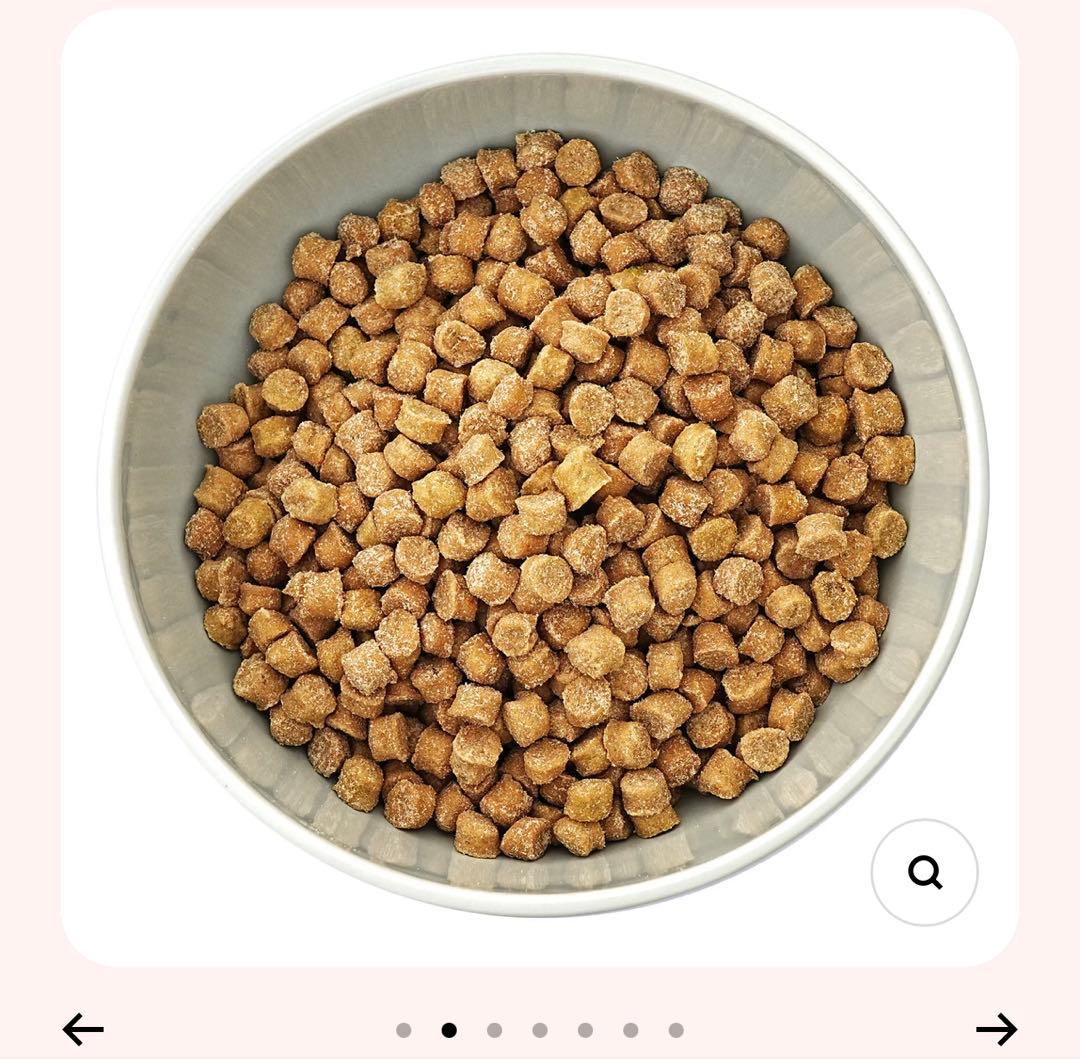The height and width of the screenshot is (1059, 1080).
Task: Show the next product image
Action: tap(996, 1029)
